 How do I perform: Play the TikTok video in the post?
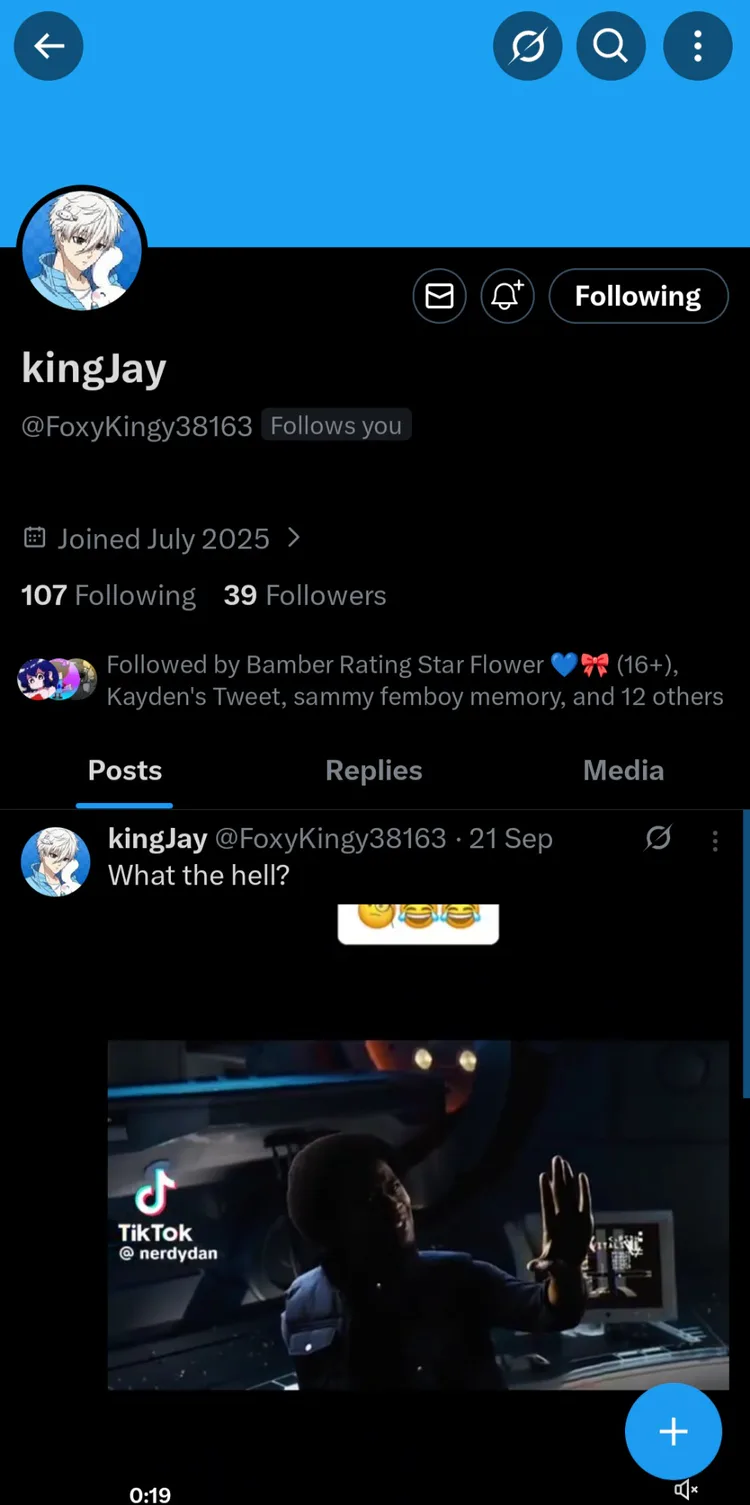(x=418, y=1214)
